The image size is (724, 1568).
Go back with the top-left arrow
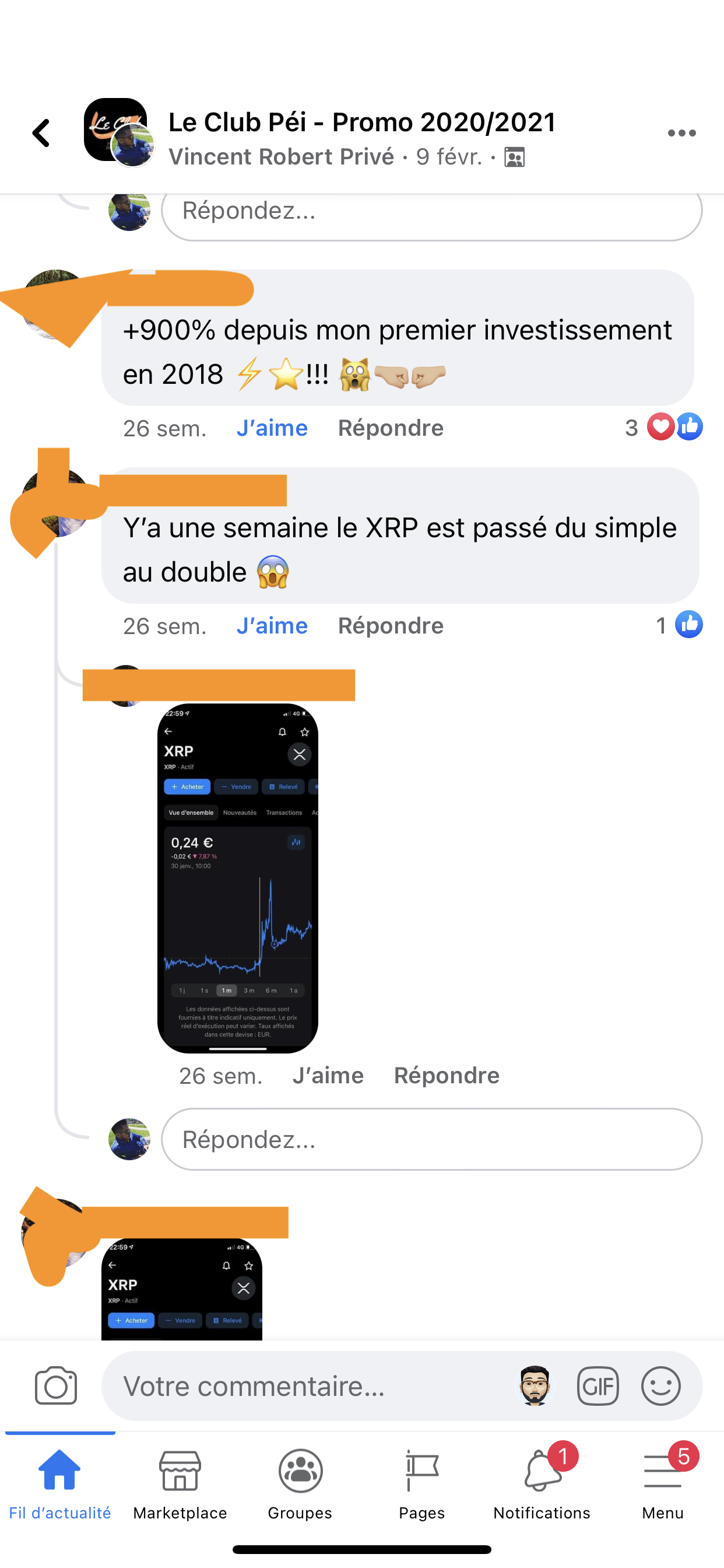click(41, 134)
